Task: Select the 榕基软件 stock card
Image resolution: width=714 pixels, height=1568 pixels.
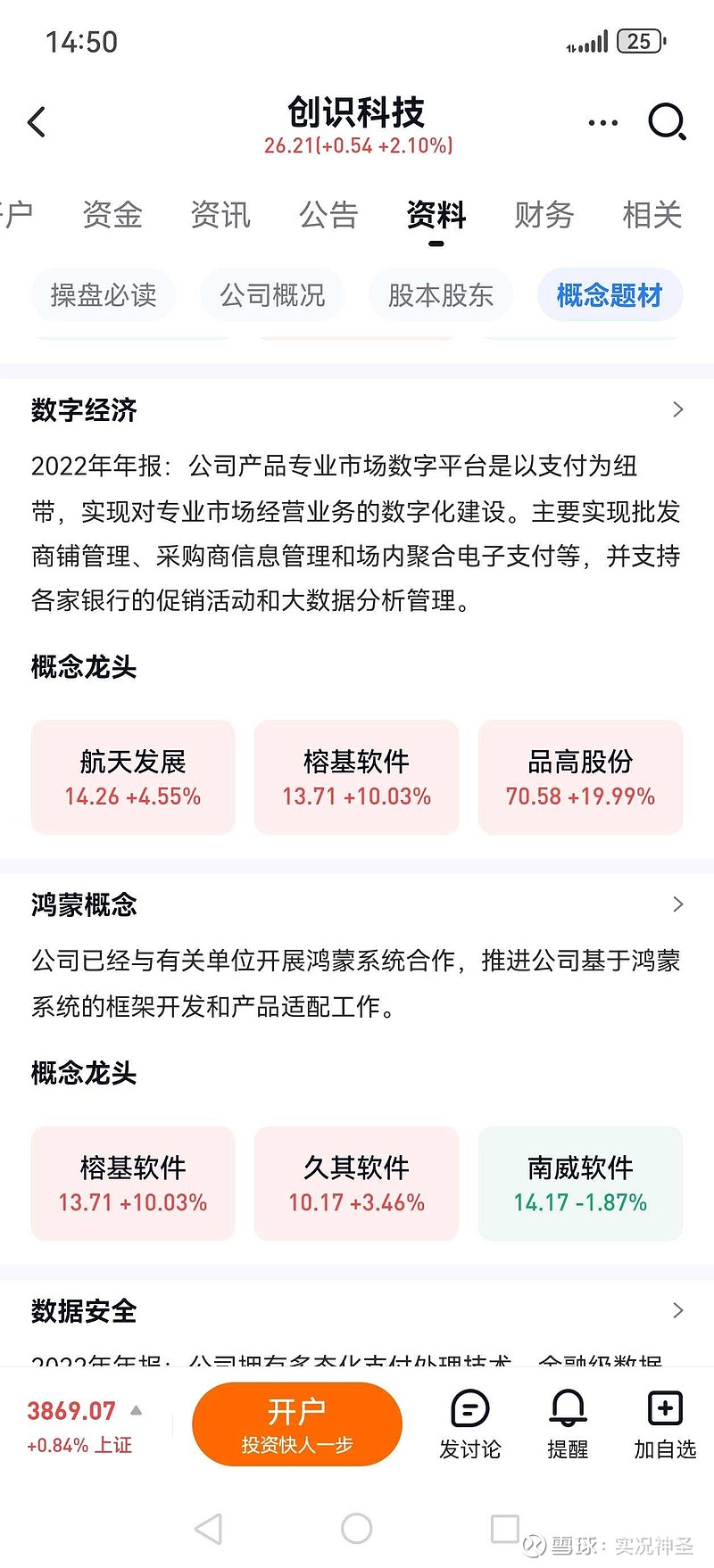Action: [356, 777]
